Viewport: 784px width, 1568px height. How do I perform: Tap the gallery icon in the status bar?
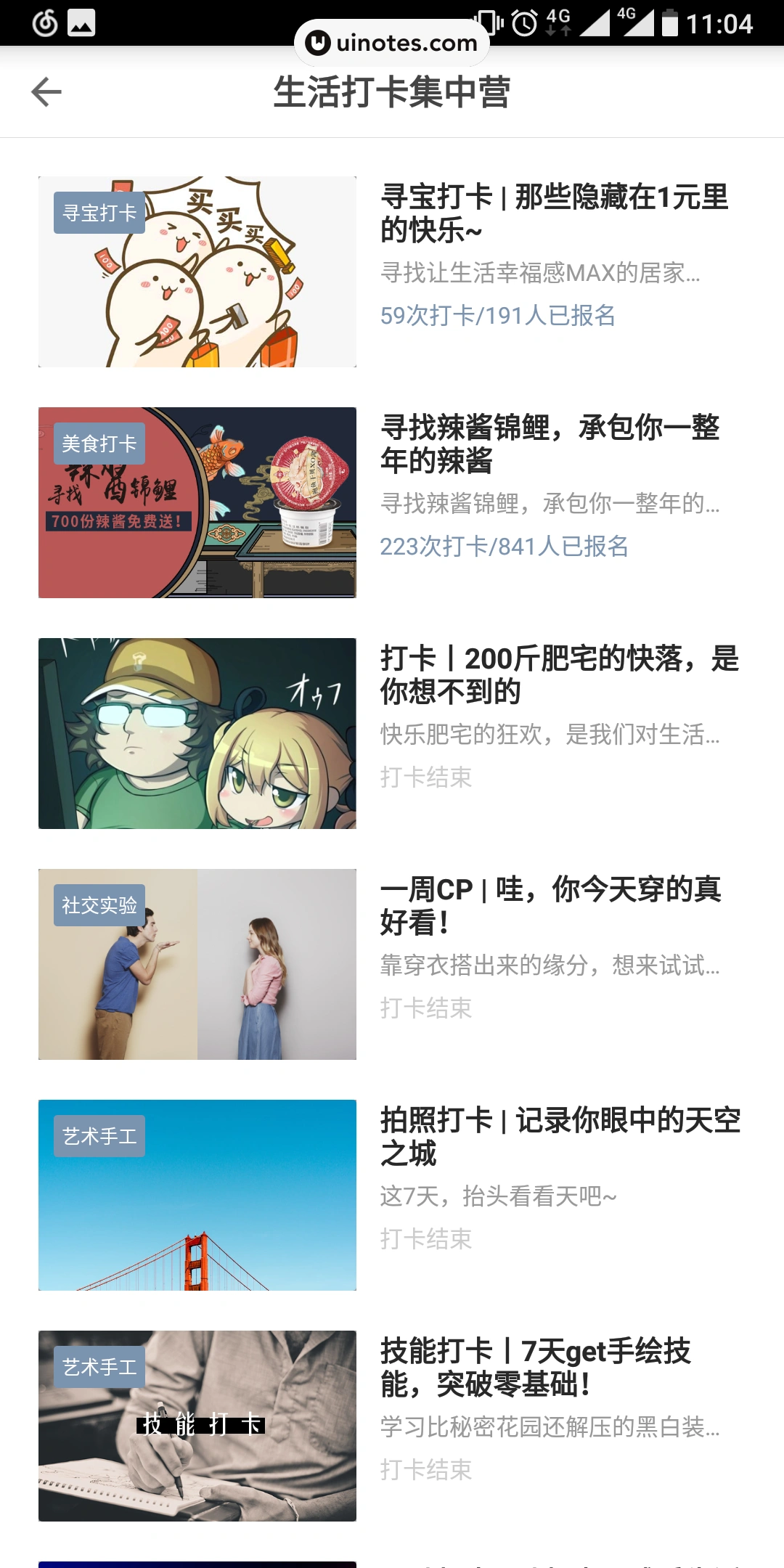click(x=82, y=23)
